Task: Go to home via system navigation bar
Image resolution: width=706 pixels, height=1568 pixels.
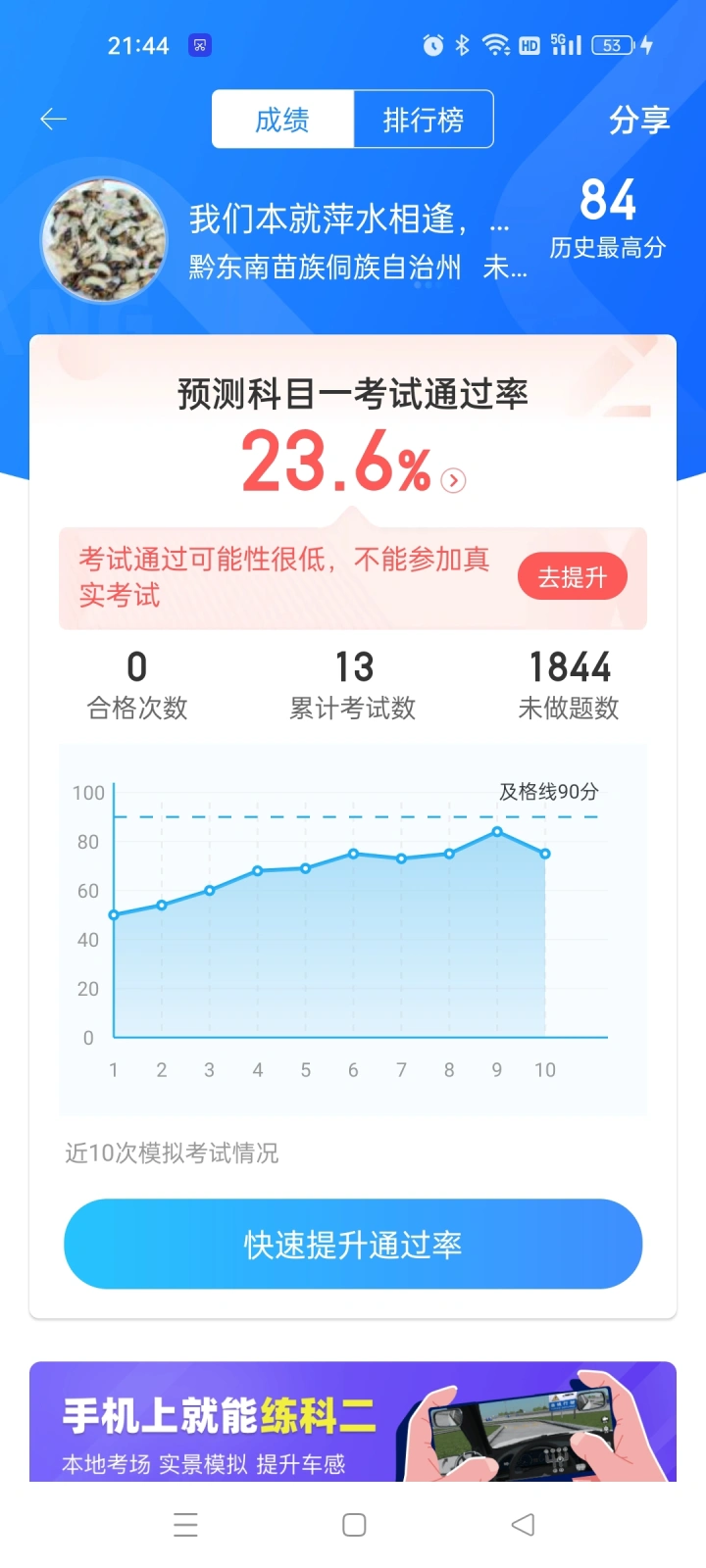Action: pyautogui.click(x=354, y=1525)
